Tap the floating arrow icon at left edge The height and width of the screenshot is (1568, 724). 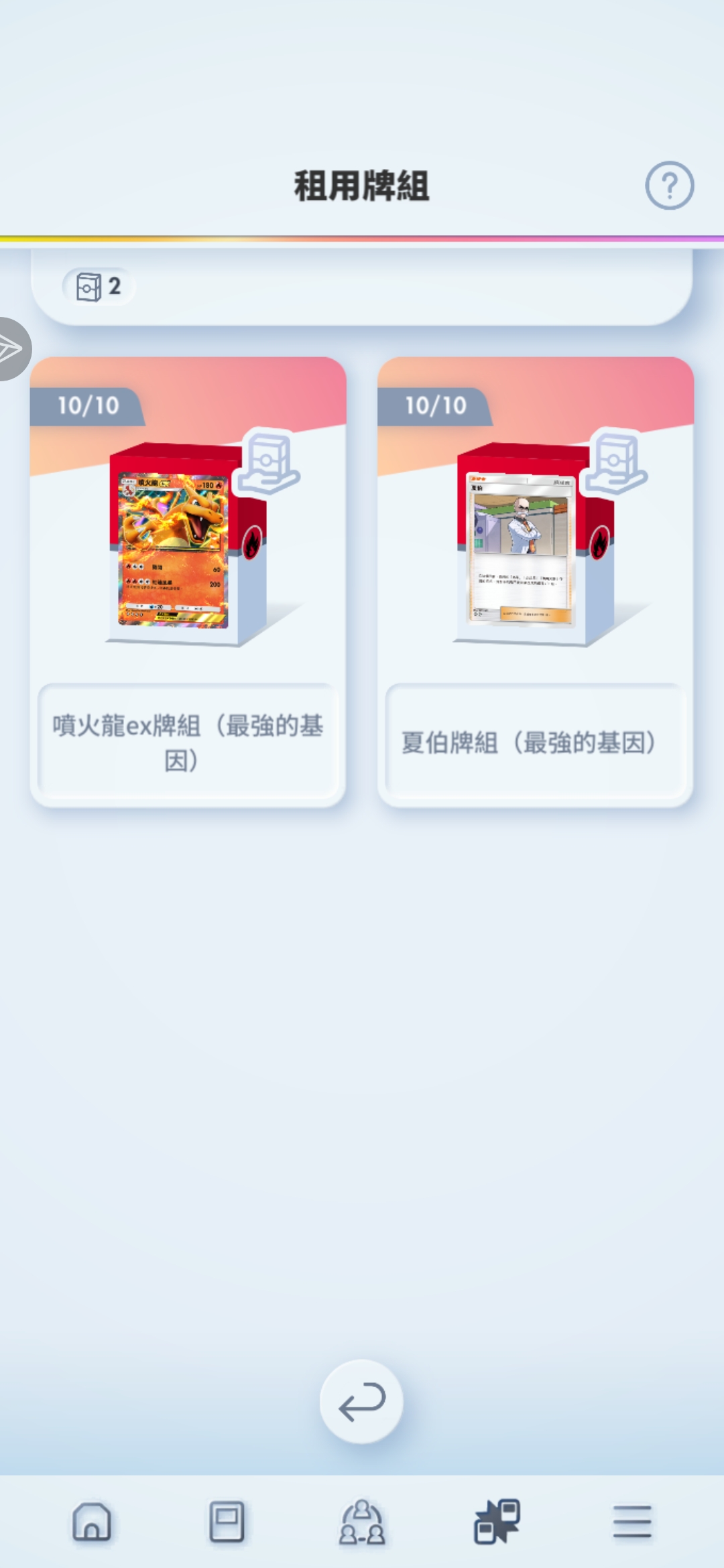[x=12, y=349]
